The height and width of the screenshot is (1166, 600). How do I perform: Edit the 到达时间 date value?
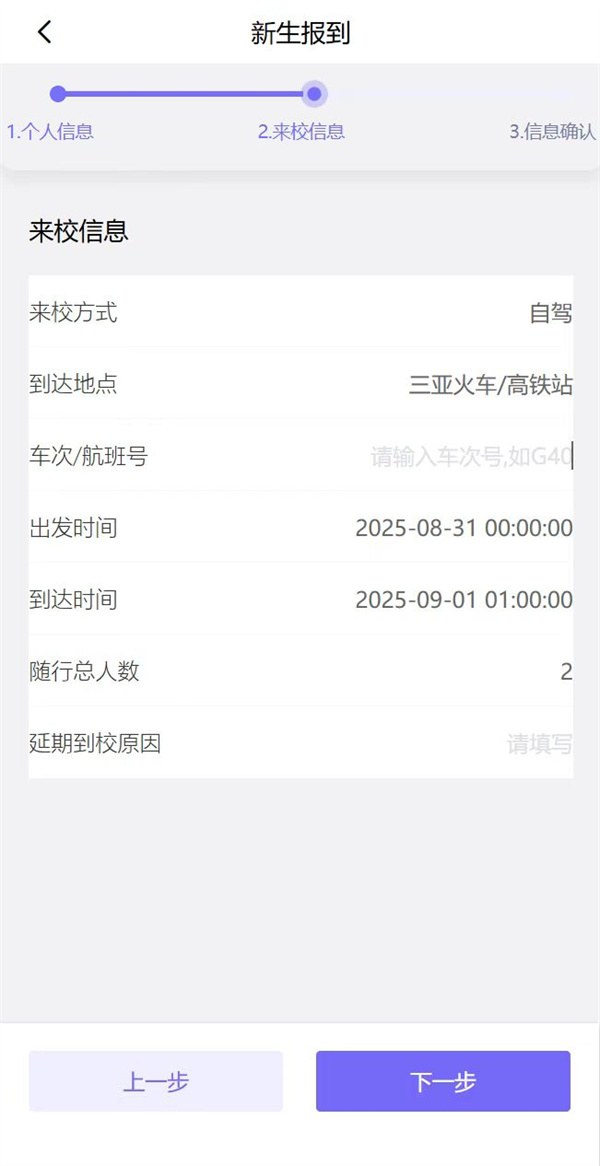463,600
